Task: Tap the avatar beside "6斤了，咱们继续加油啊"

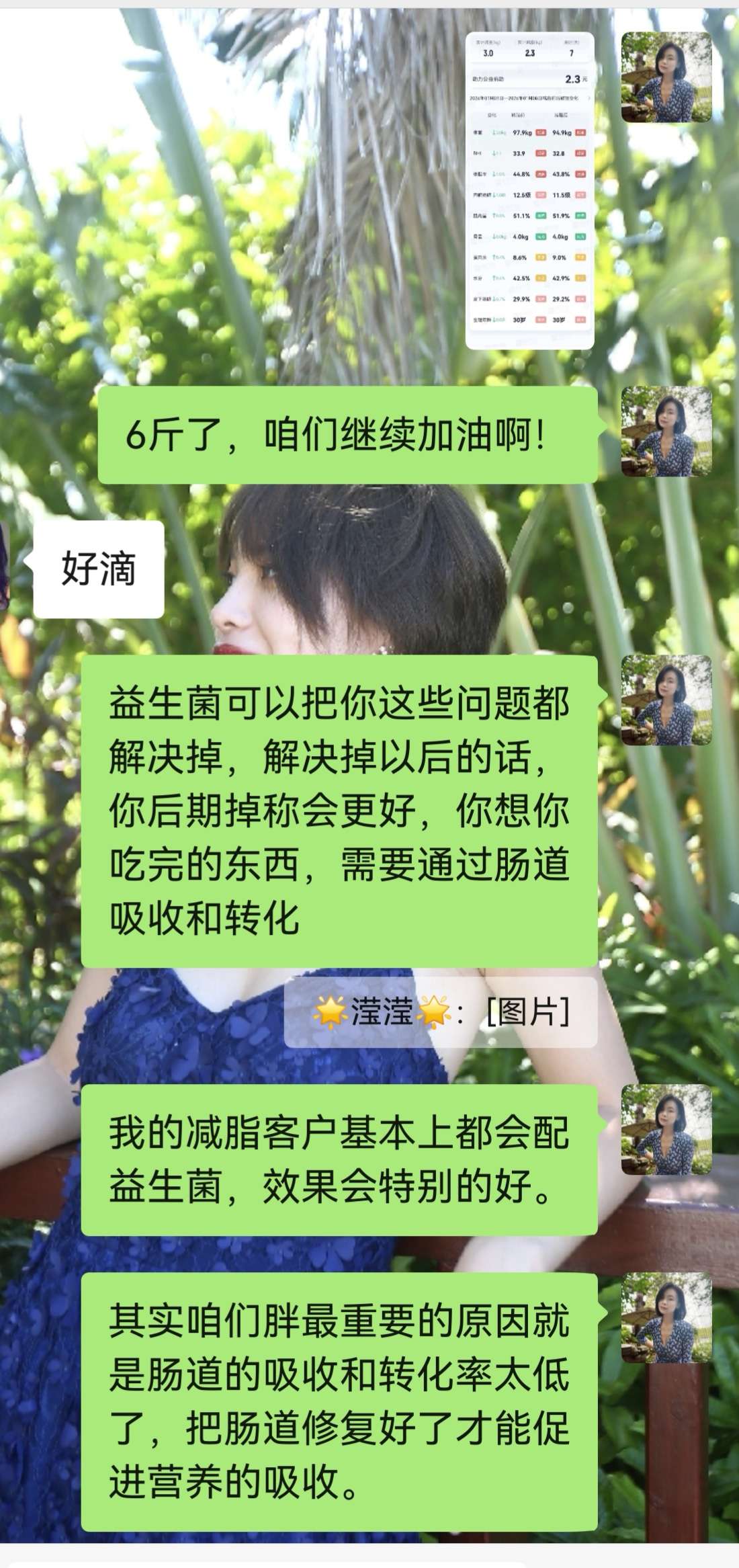Action: tap(666, 431)
